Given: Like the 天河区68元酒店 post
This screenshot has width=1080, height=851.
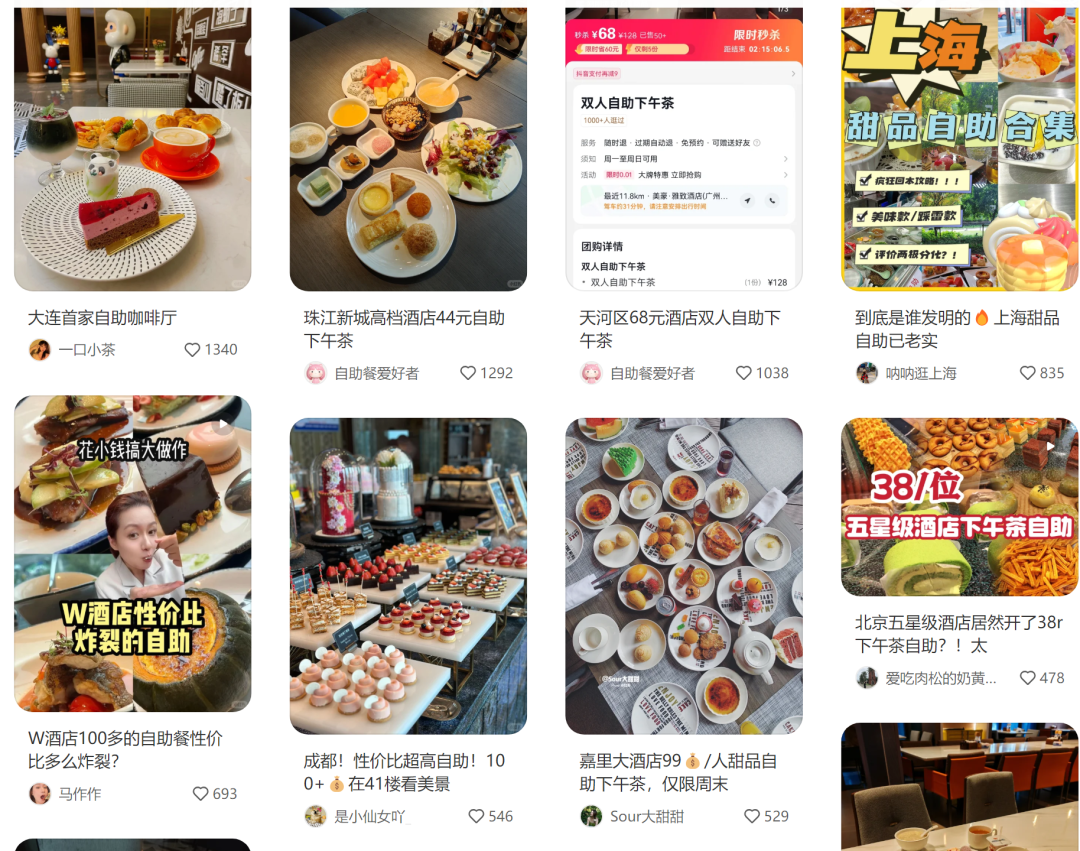Looking at the screenshot, I should [743, 373].
